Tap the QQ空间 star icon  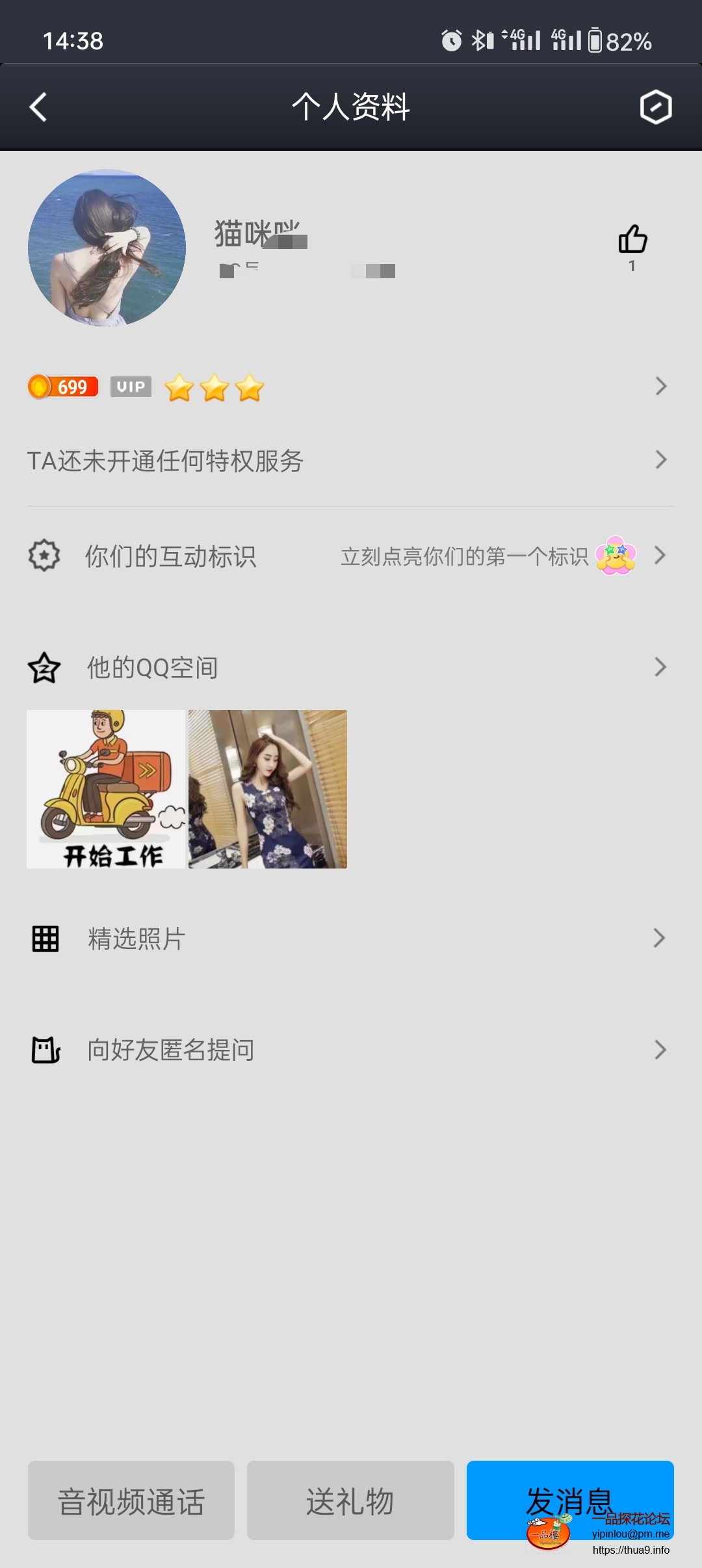pos(43,667)
